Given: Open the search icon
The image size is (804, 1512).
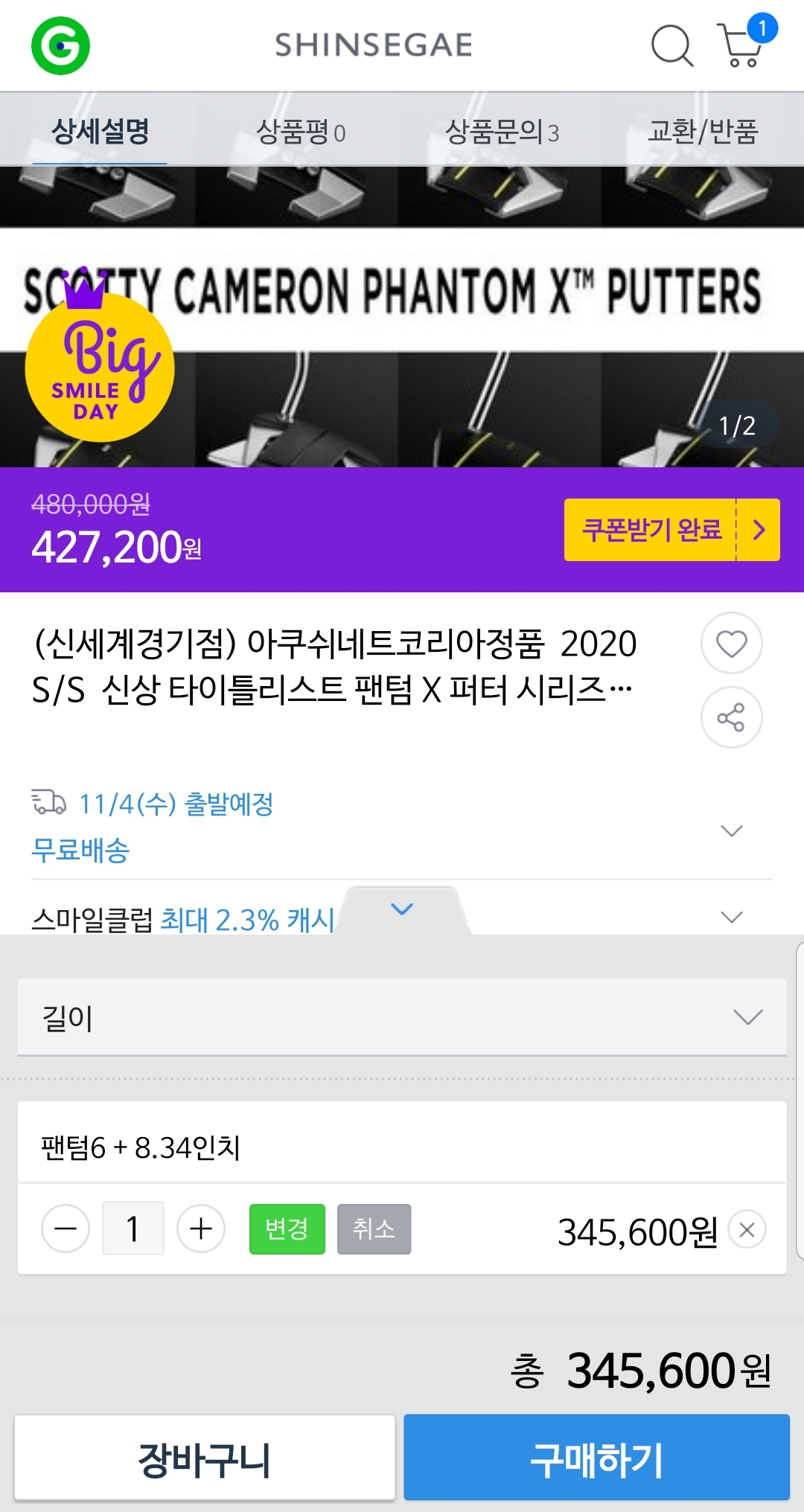Looking at the screenshot, I should [x=672, y=46].
